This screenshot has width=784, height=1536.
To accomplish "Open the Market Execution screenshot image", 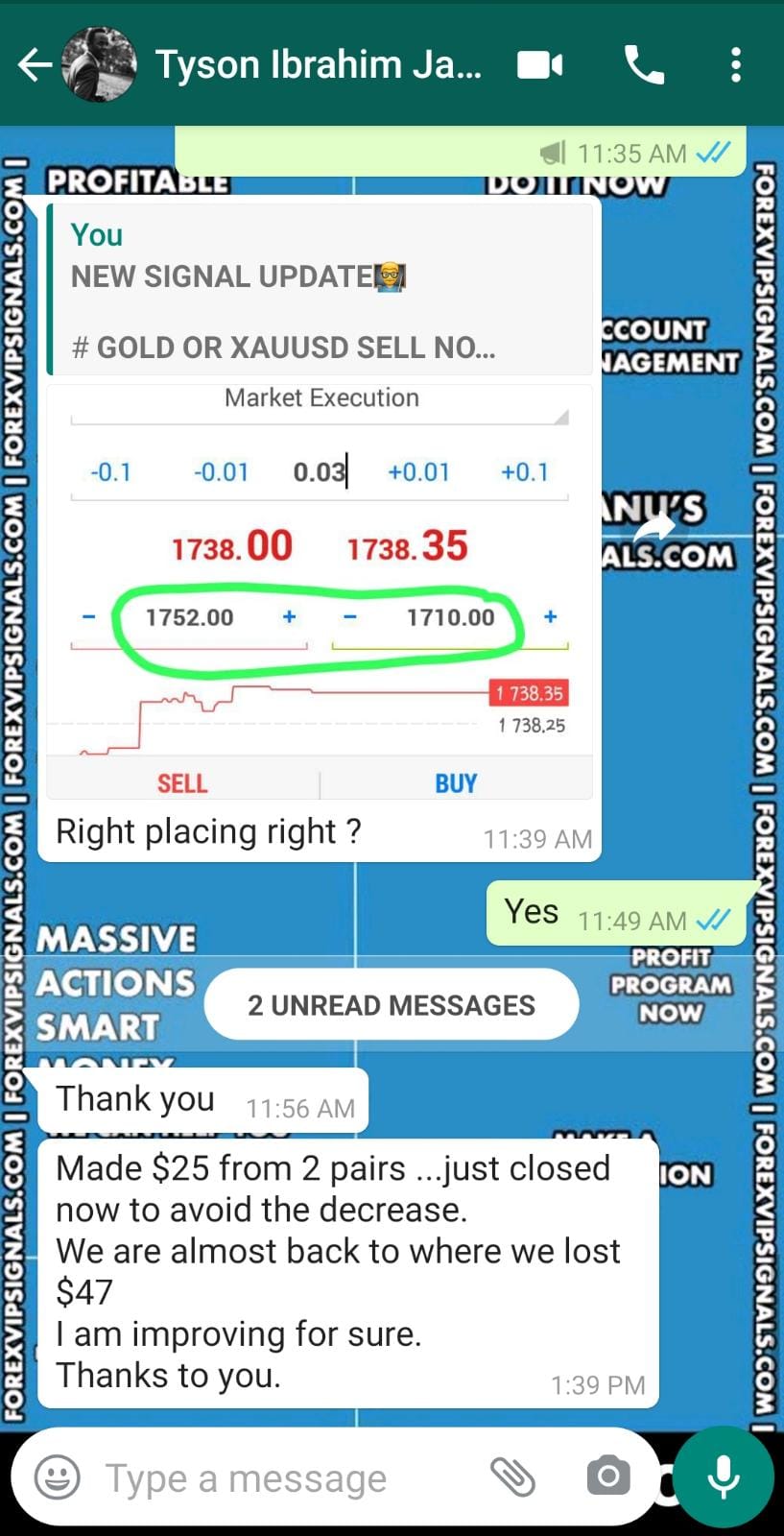I will [x=320, y=590].
